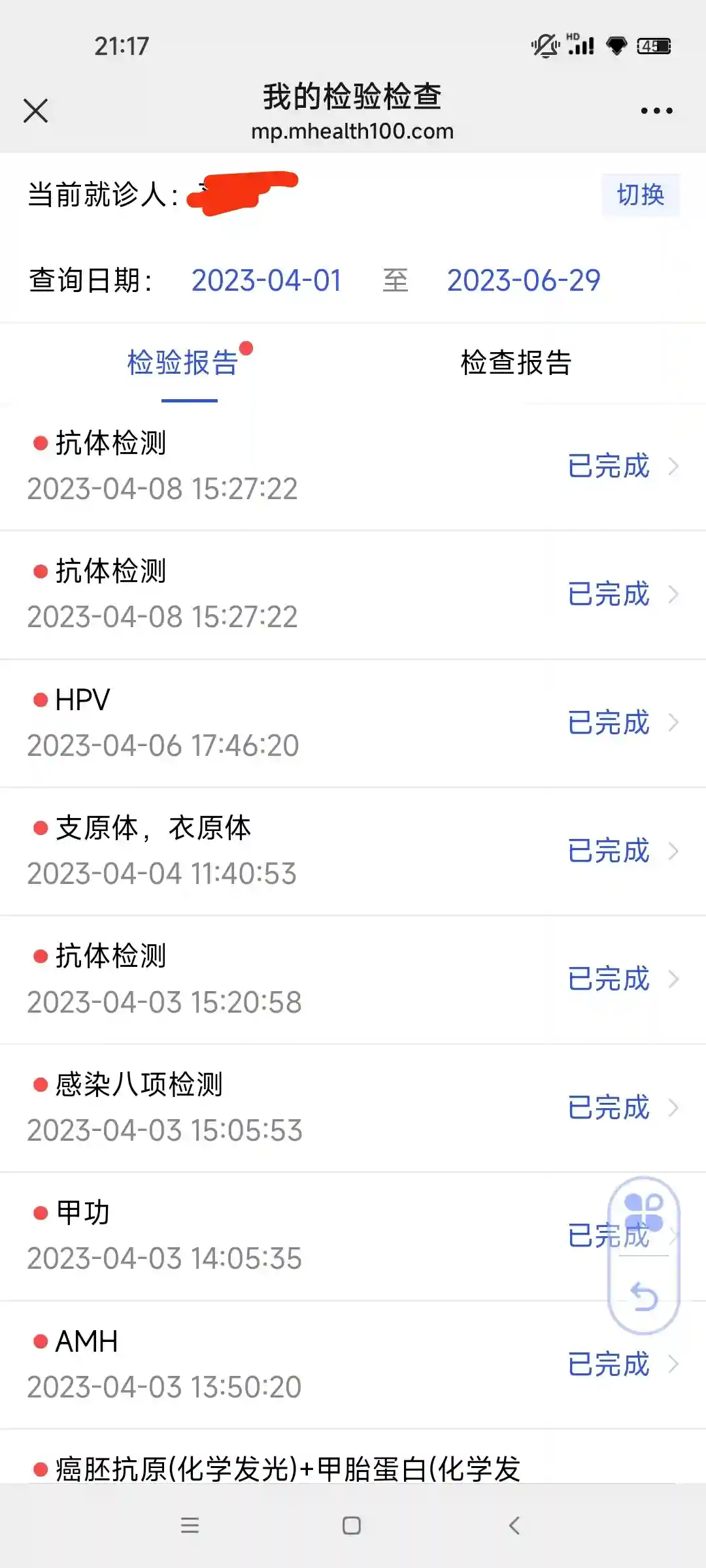Open the 癌胚抗原(化学发光) report

[x=288, y=1469]
